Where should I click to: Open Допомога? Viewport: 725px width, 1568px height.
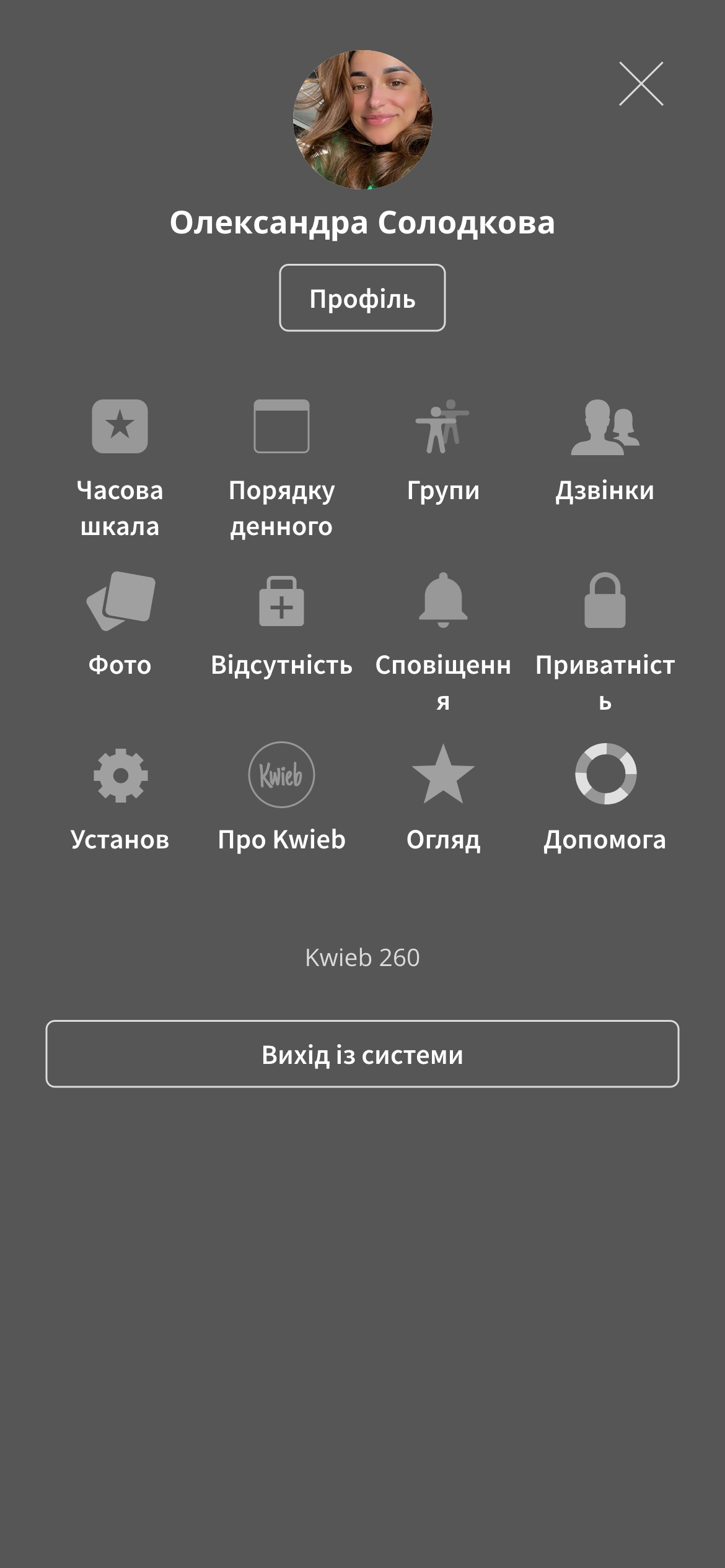(x=605, y=799)
